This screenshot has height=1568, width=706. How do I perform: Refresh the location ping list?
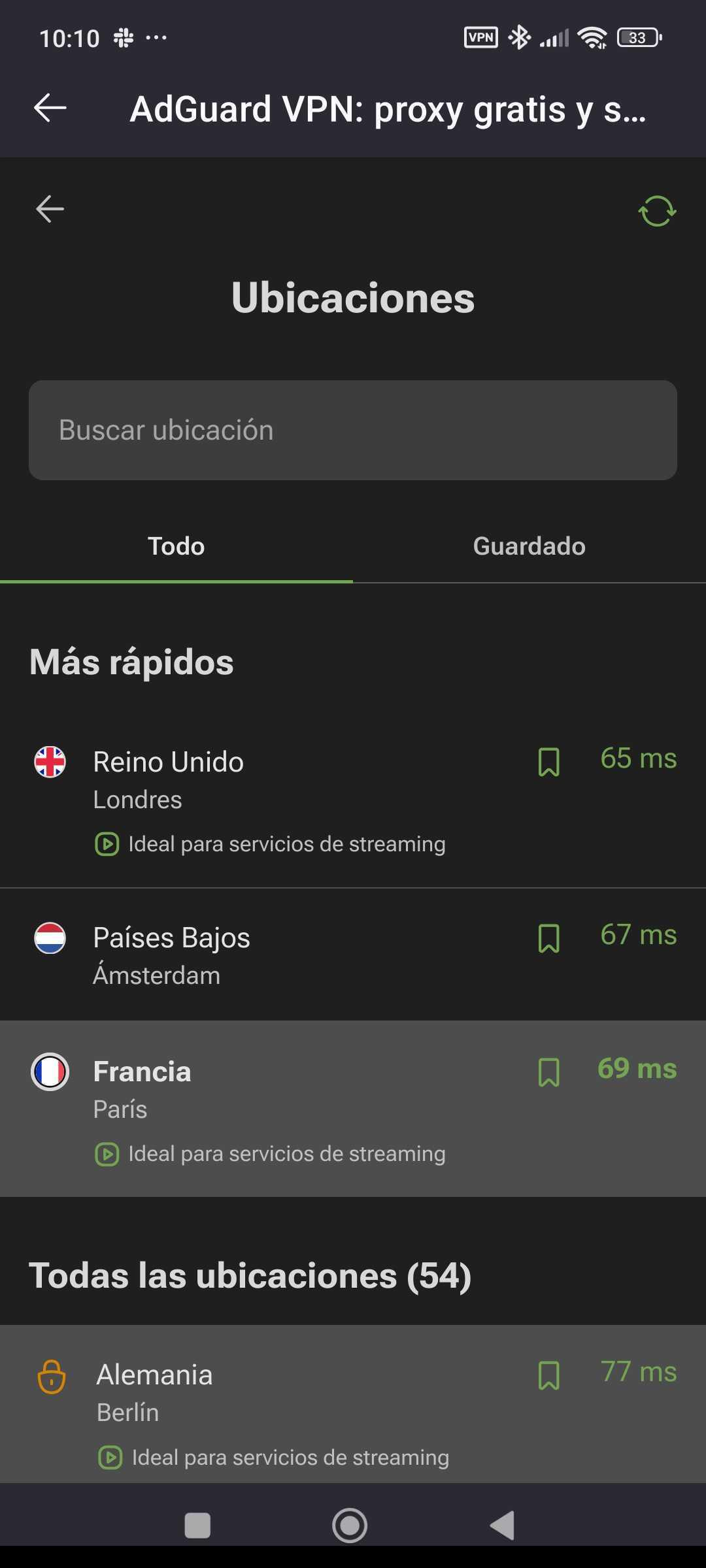tap(656, 211)
